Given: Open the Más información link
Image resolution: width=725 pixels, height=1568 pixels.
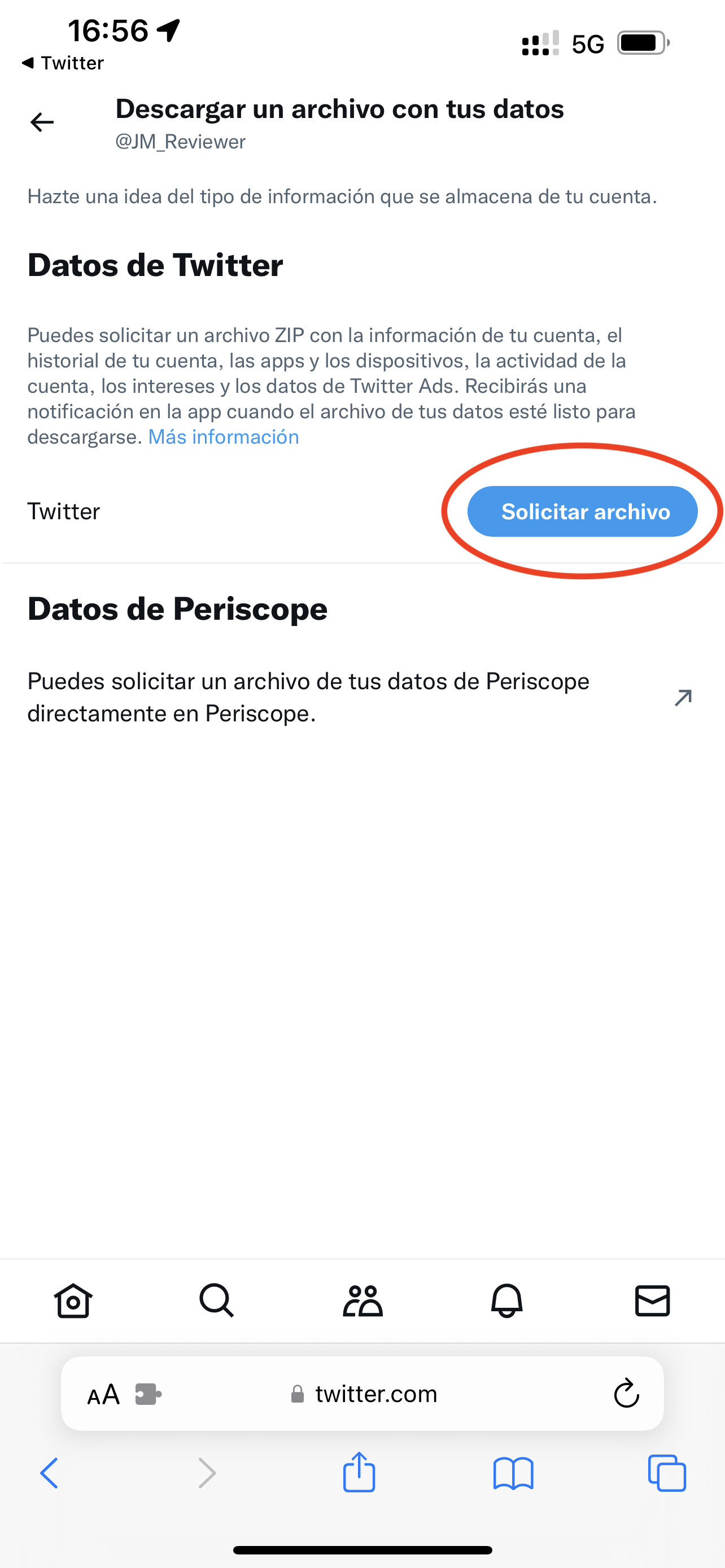Looking at the screenshot, I should point(224,437).
